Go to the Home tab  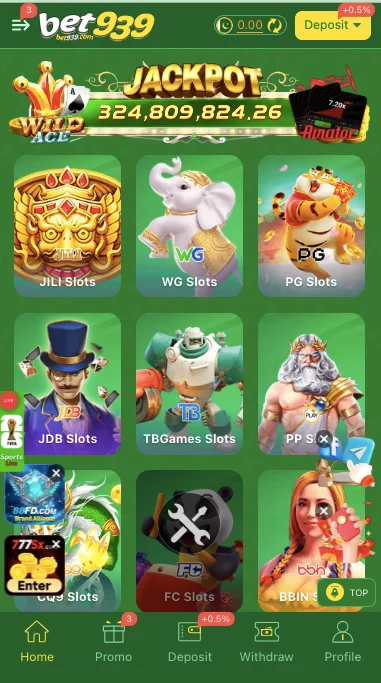click(37, 641)
